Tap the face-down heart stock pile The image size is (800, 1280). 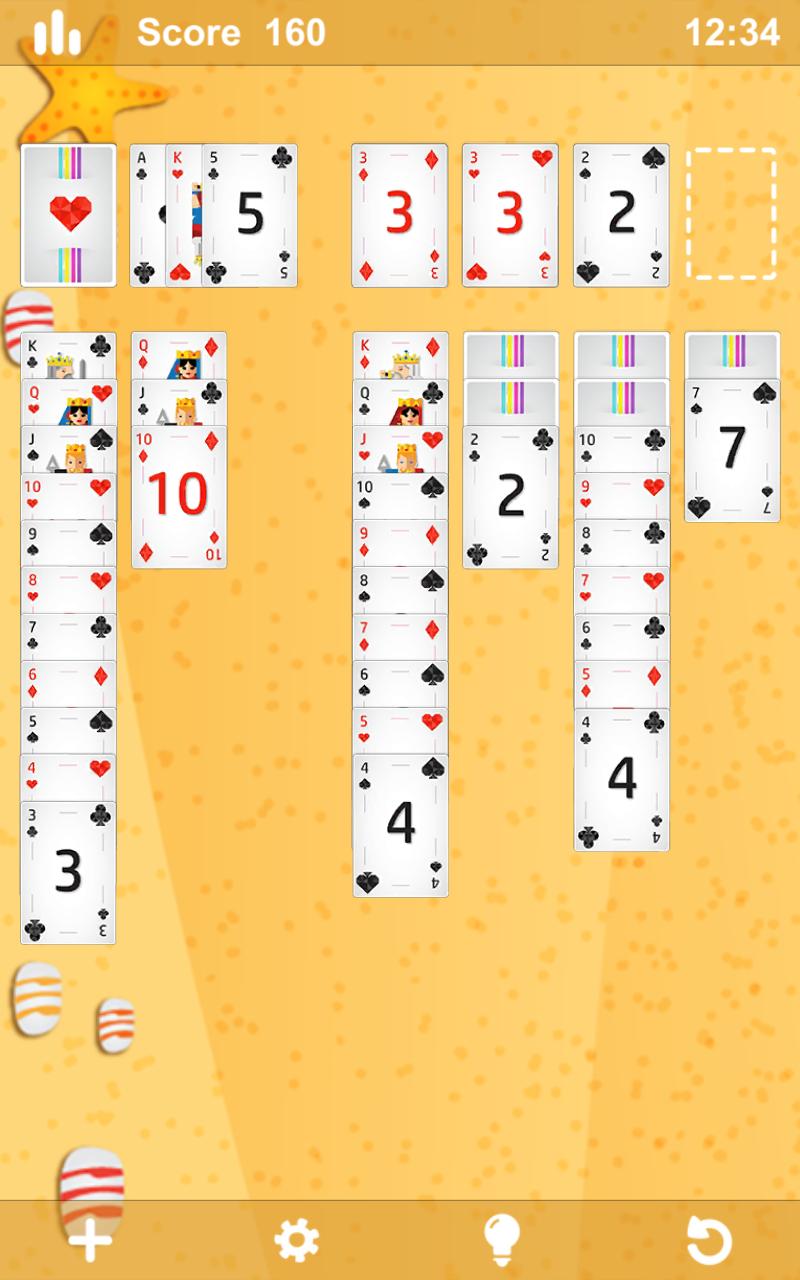(x=67, y=214)
